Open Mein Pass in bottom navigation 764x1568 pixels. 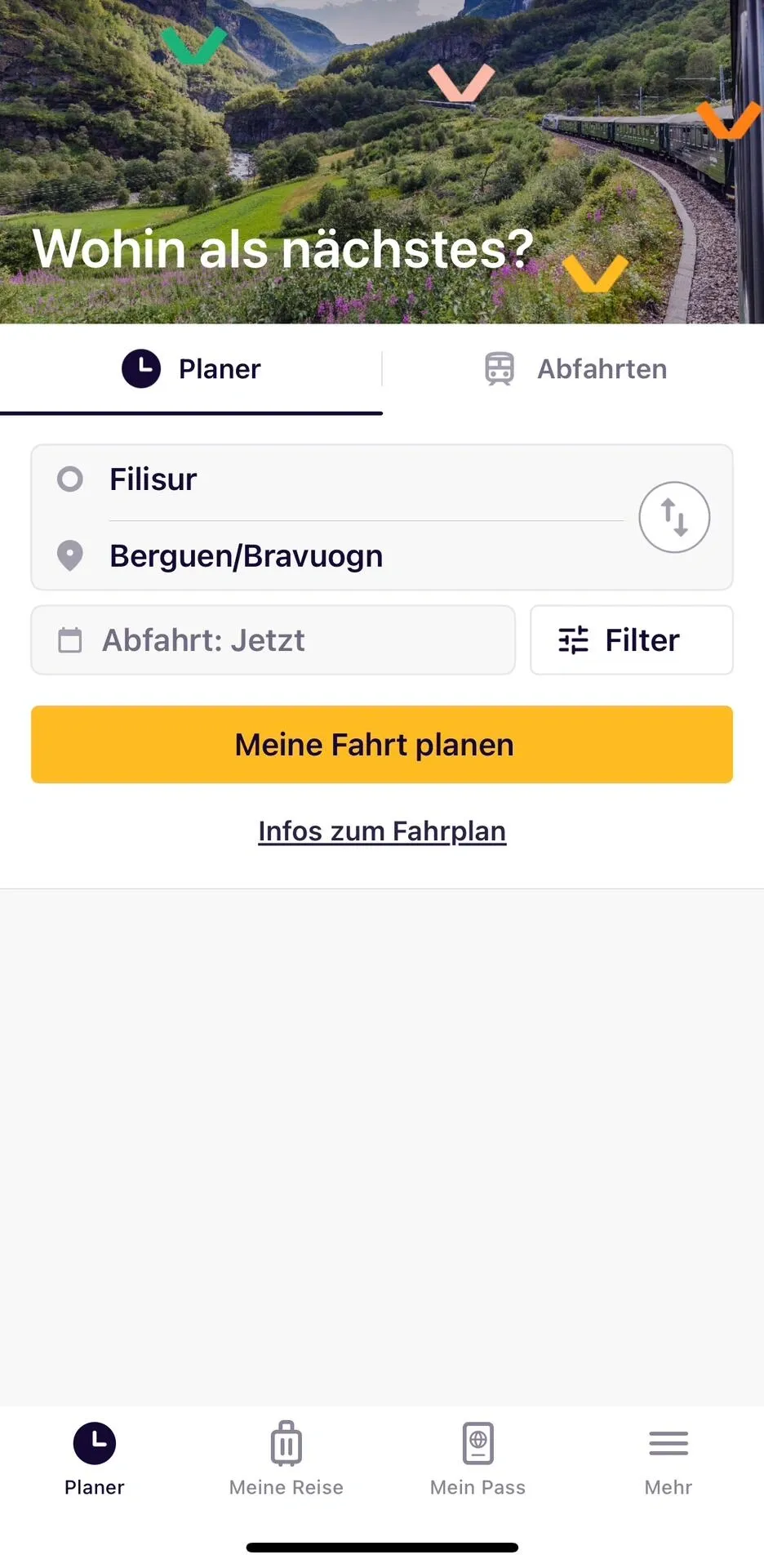[477, 1458]
